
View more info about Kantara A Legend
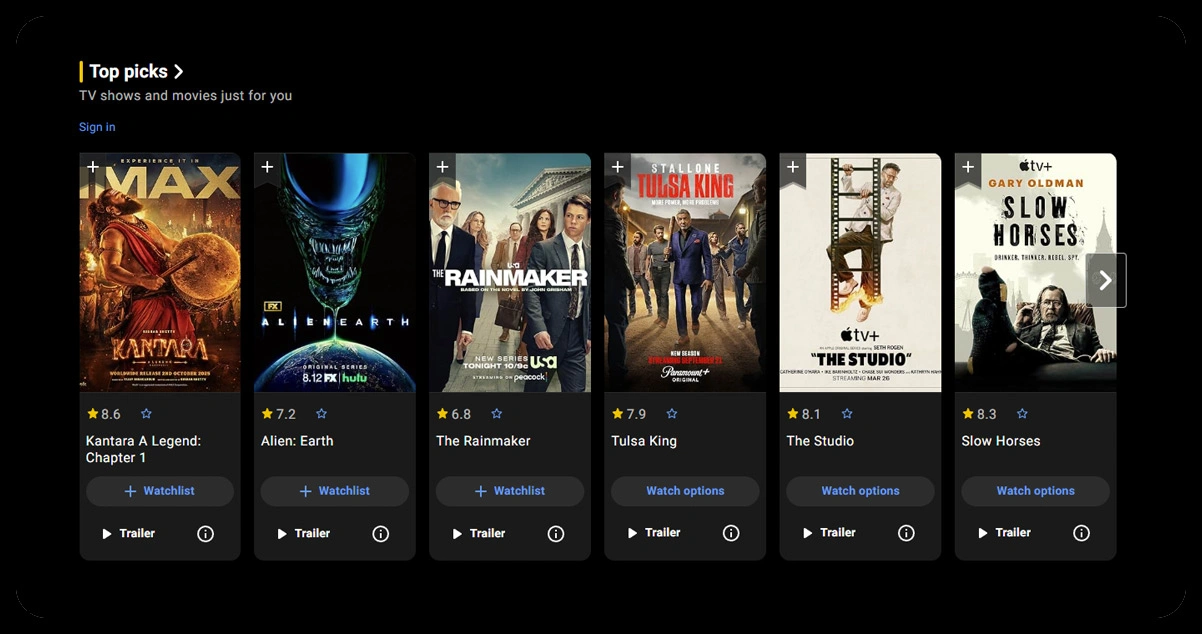coord(206,533)
